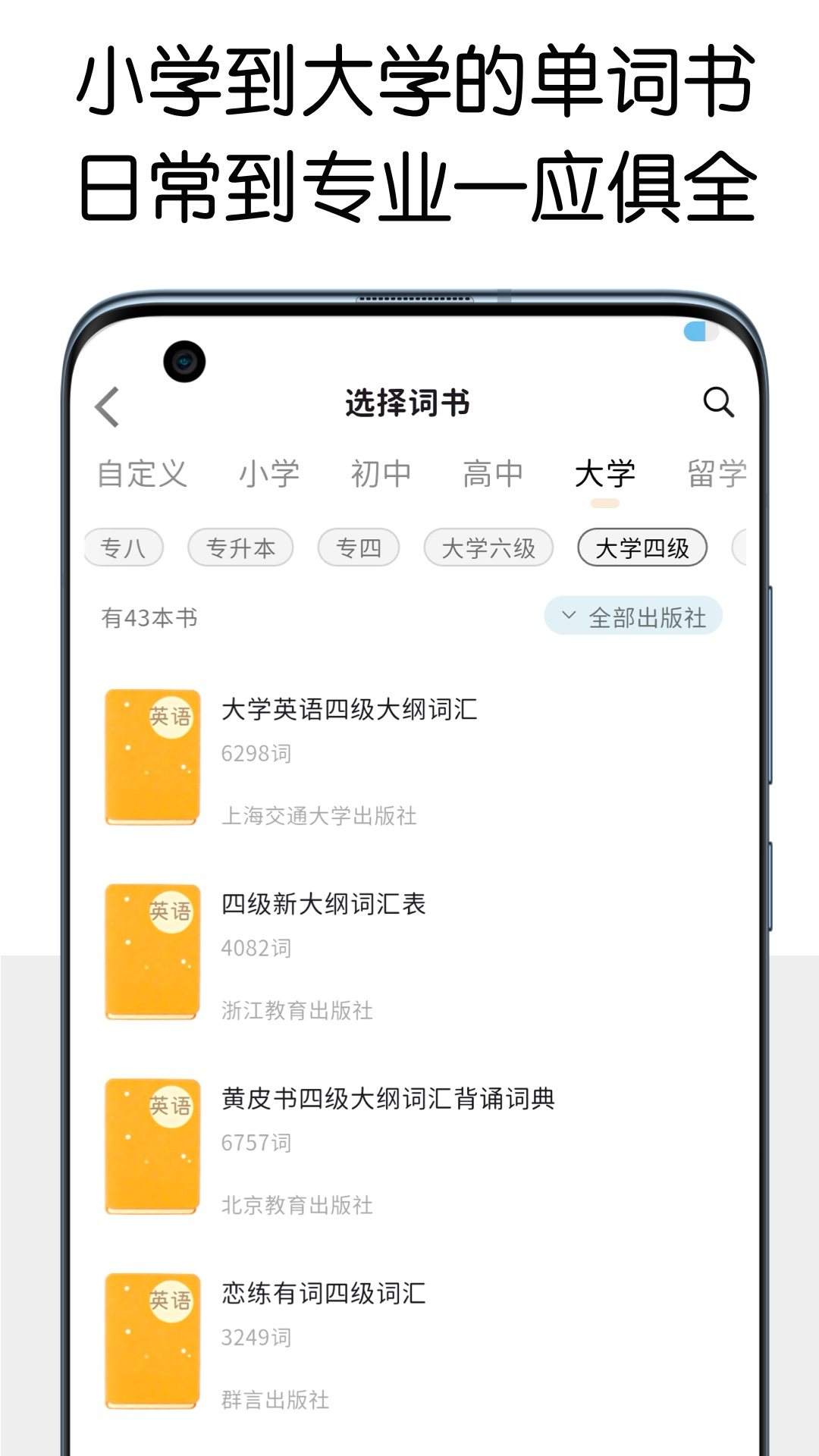Switch to the 小学 tab
Image resolution: width=819 pixels, height=1456 pixels.
269,472
